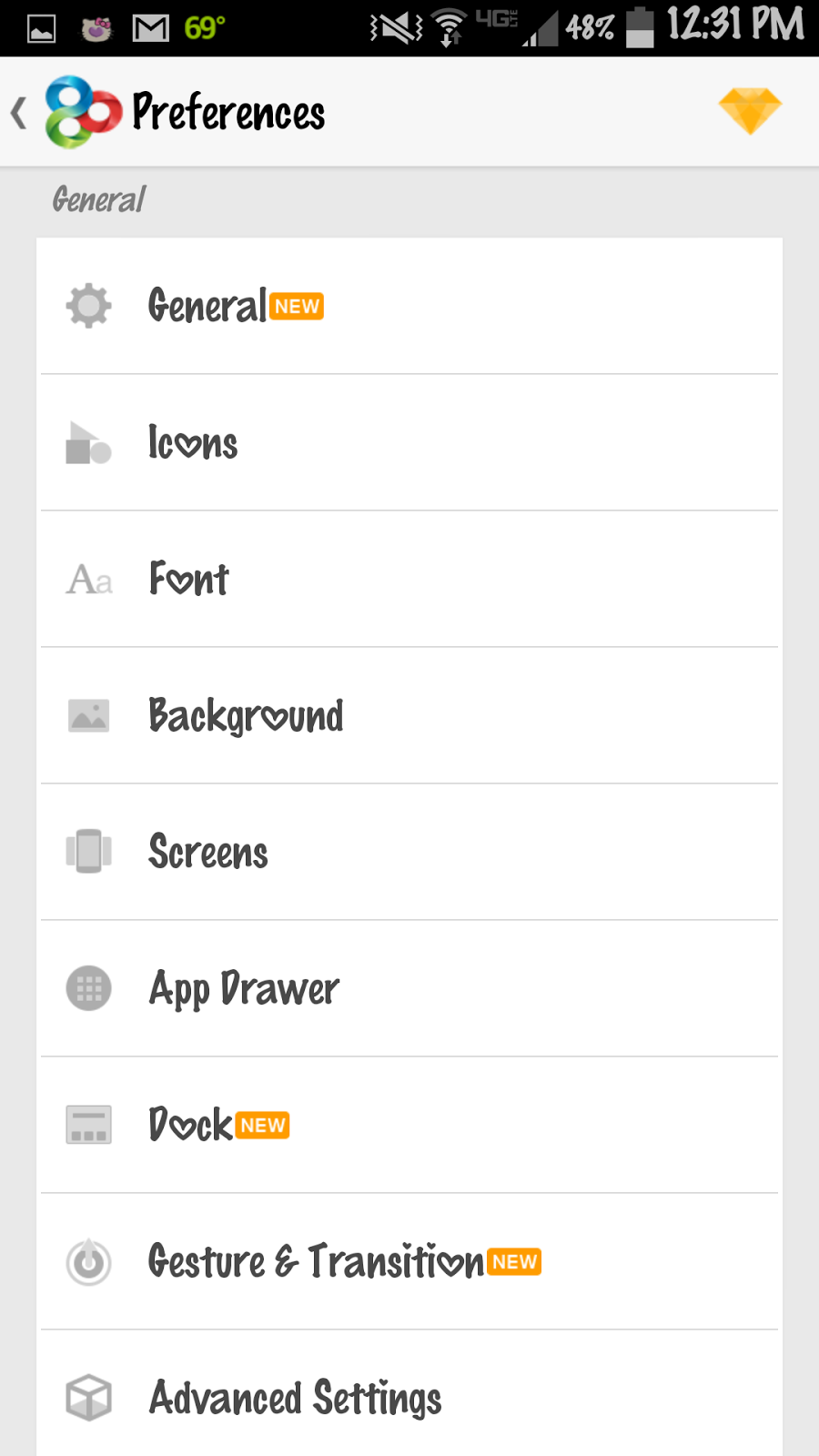Viewport: 819px width, 1456px height.
Task: Open Dock settings
Action: 409,1125
